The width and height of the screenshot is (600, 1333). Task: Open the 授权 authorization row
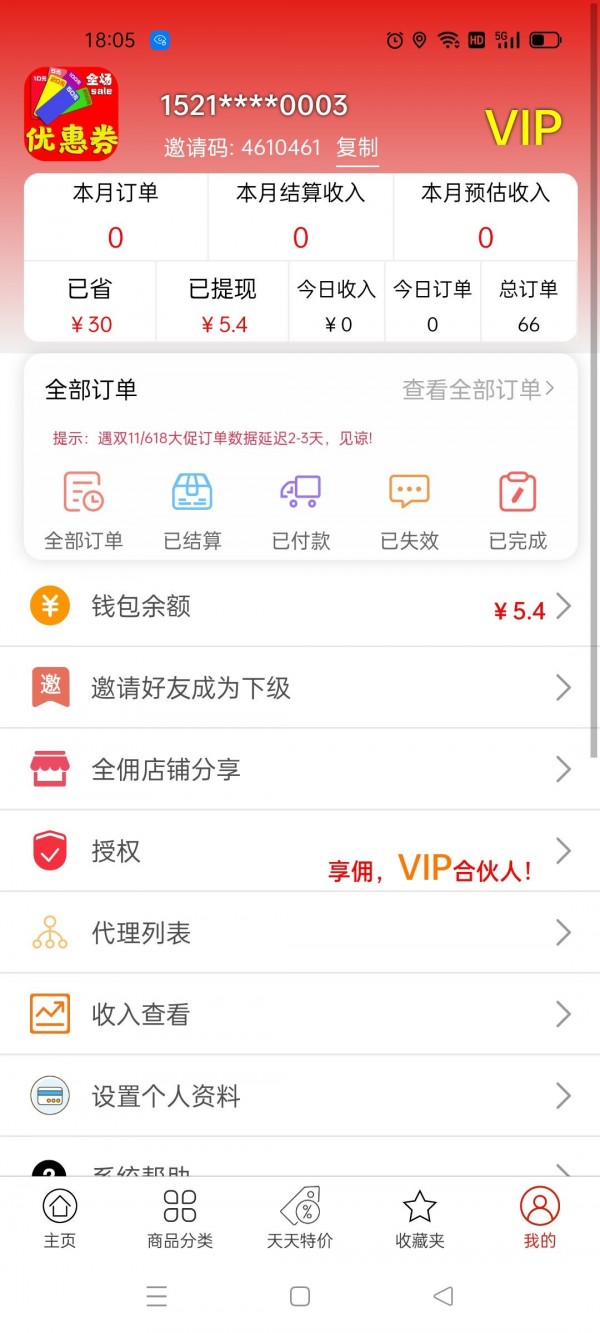[300, 852]
